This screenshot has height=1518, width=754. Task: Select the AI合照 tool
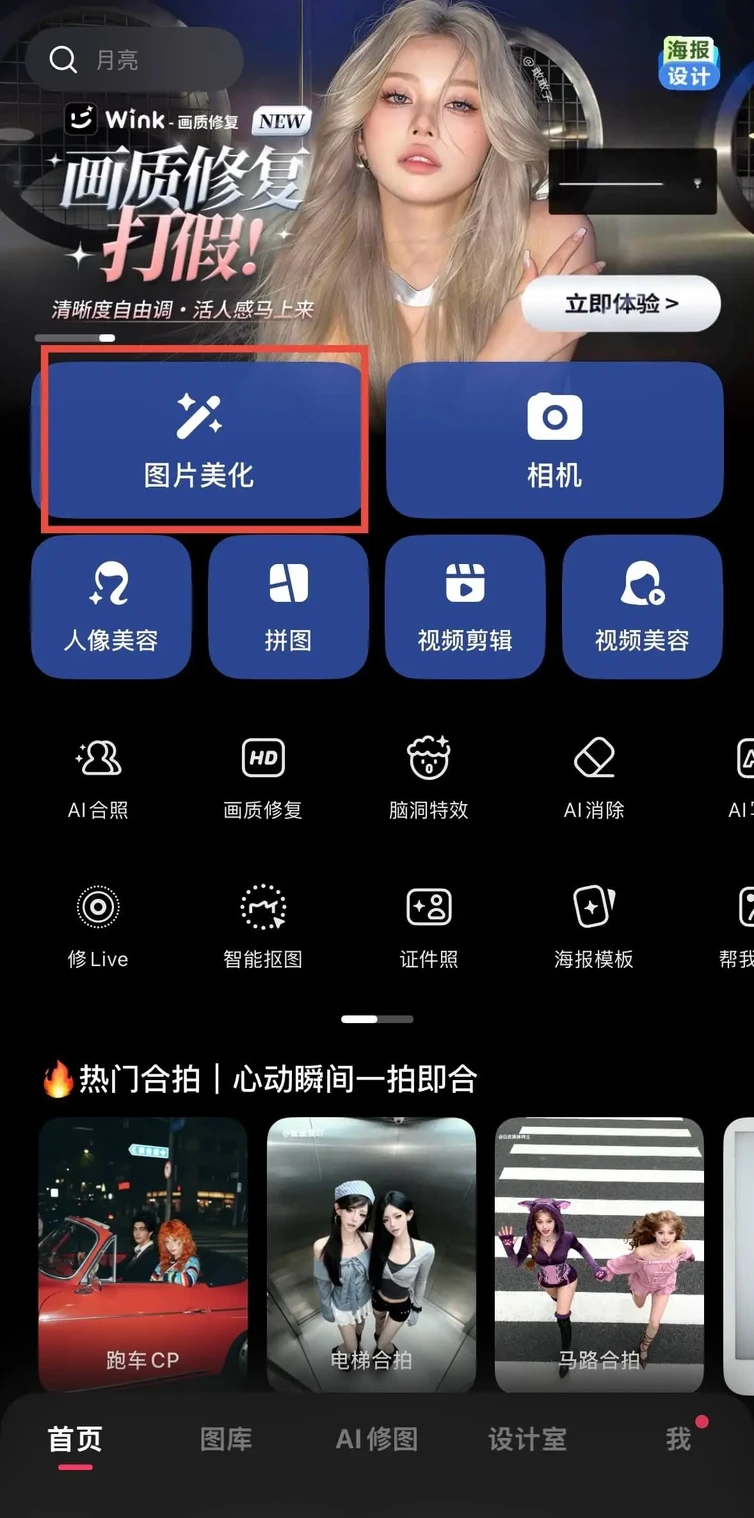click(x=98, y=779)
